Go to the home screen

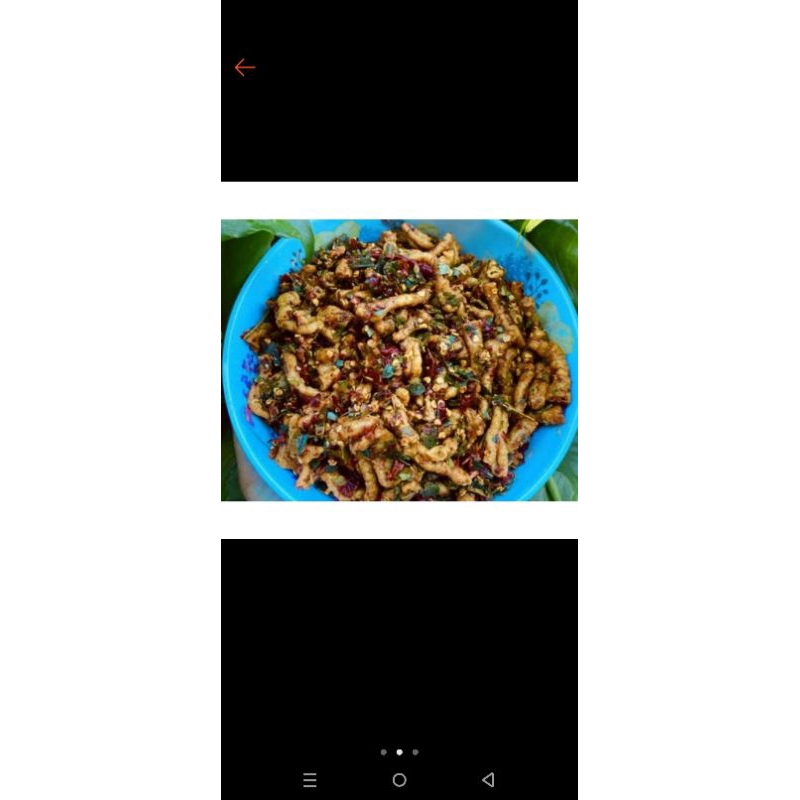tap(399, 780)
